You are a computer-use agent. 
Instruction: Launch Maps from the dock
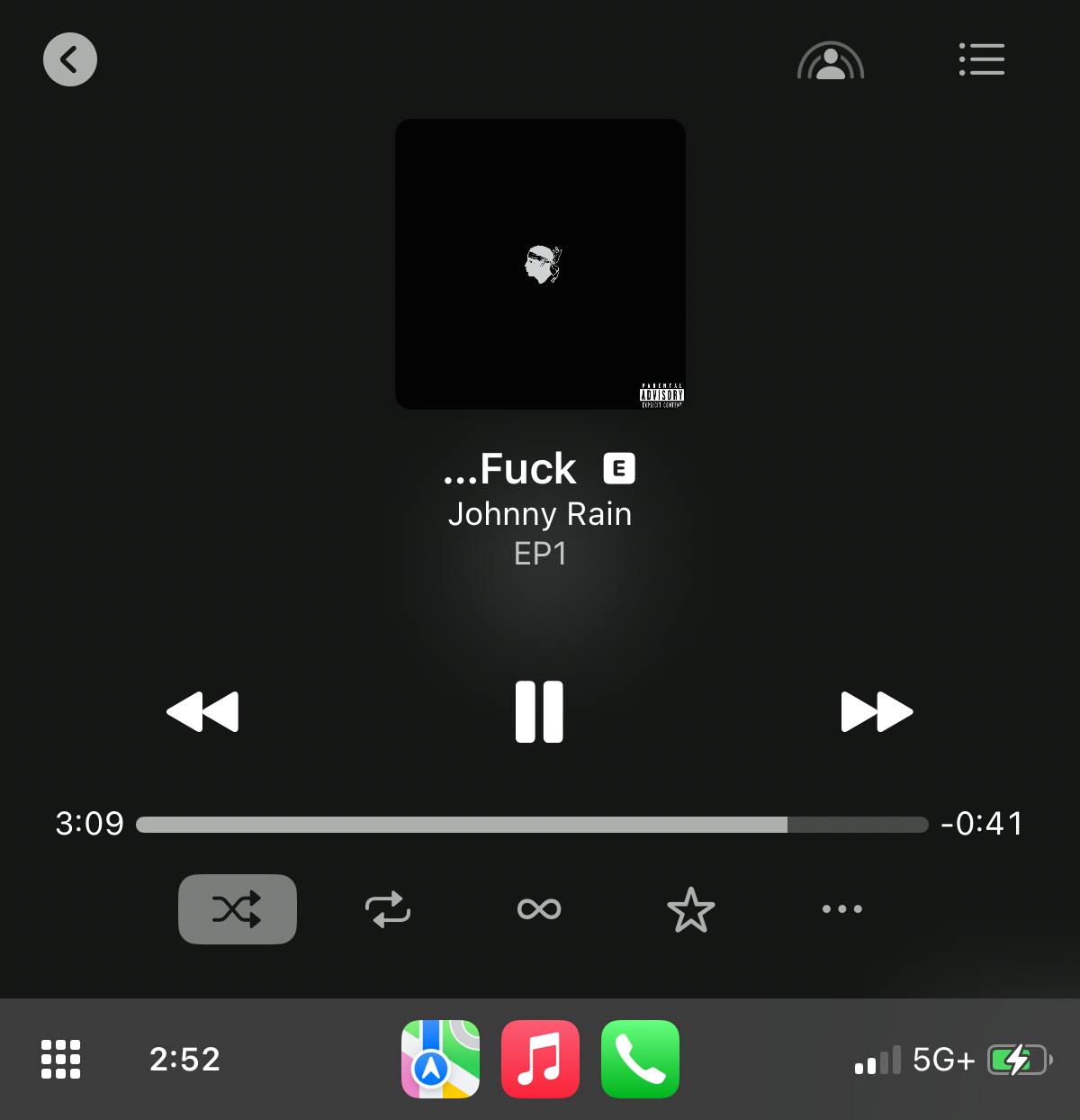point(440,1059)
